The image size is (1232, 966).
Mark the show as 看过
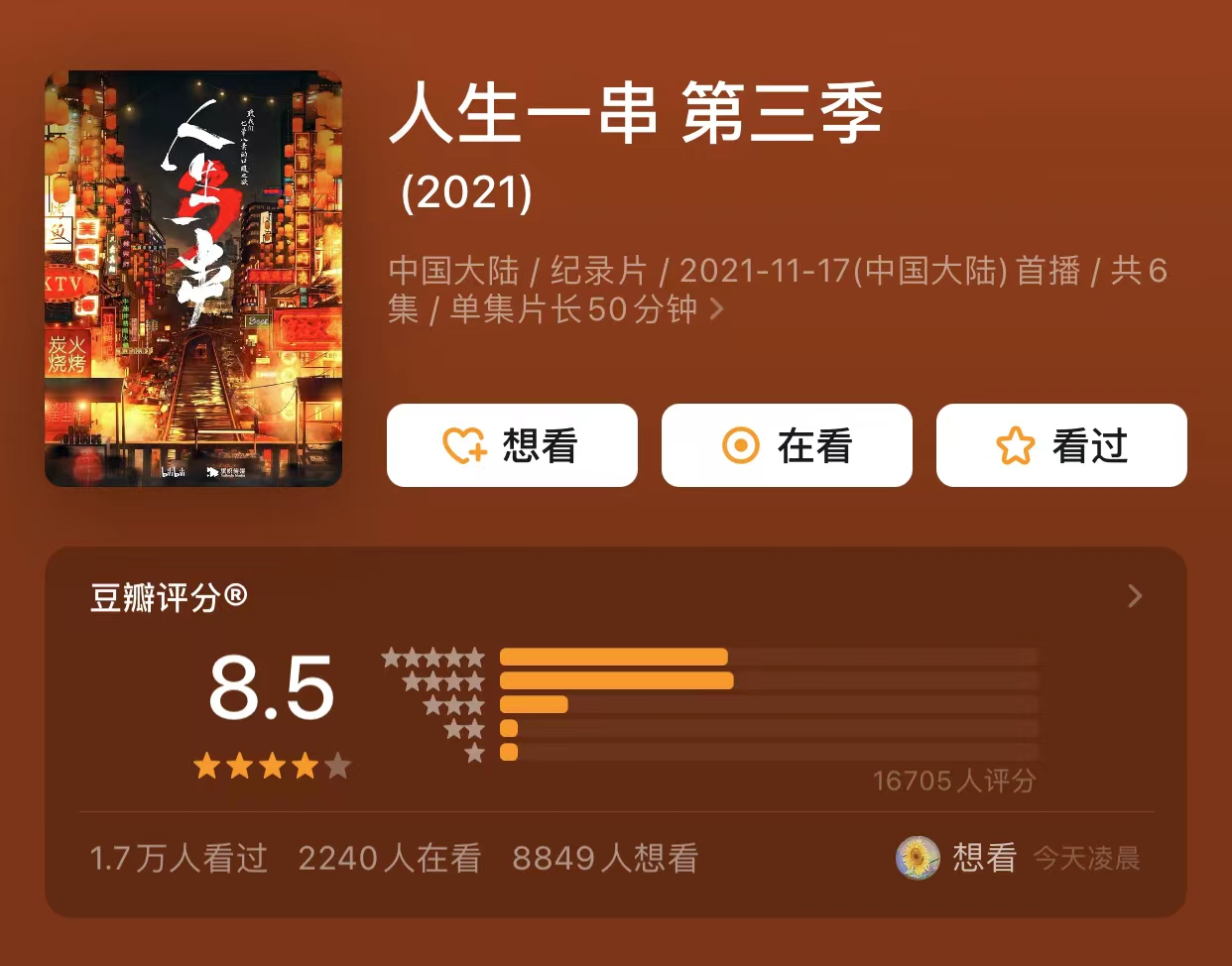(x=1061, y=445)
